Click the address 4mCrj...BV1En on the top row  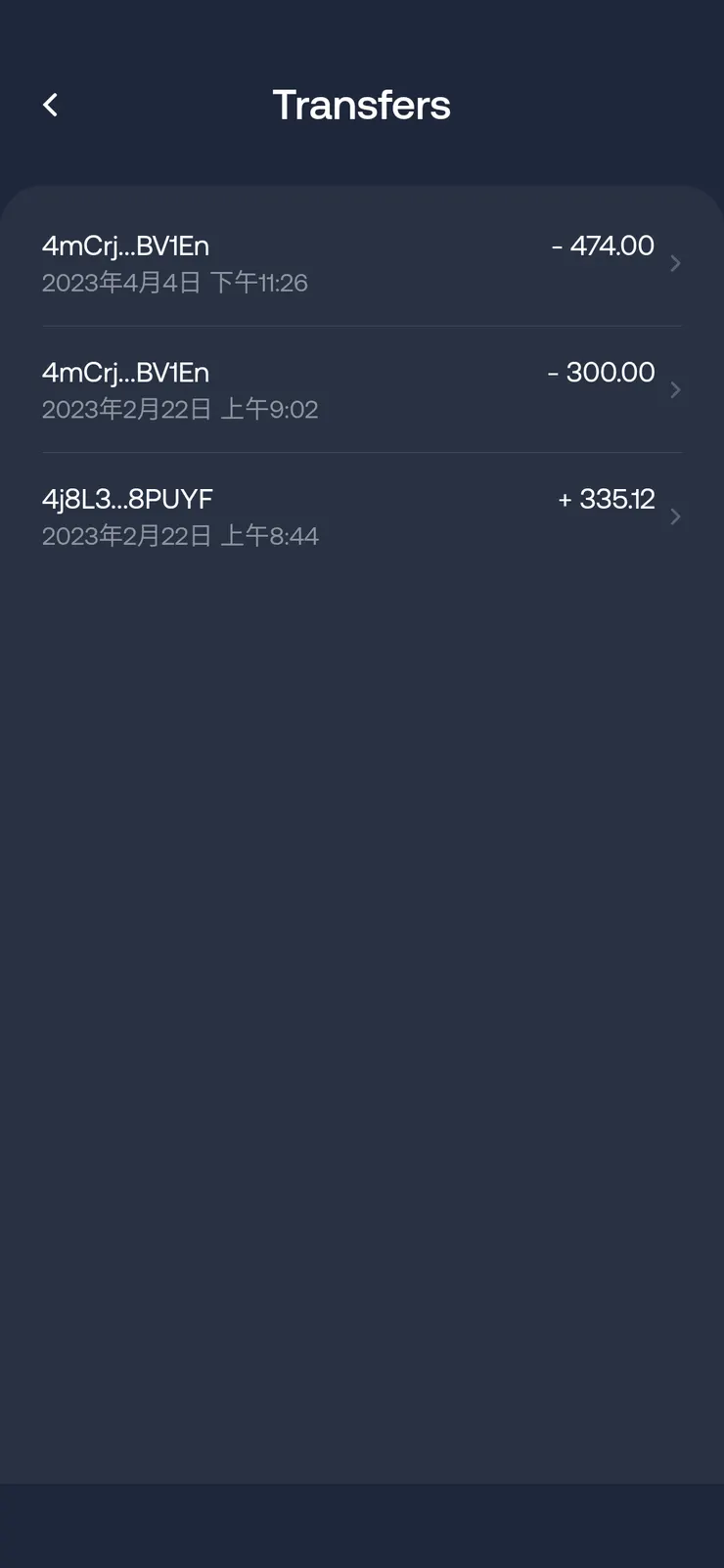(x=127, y=246)
